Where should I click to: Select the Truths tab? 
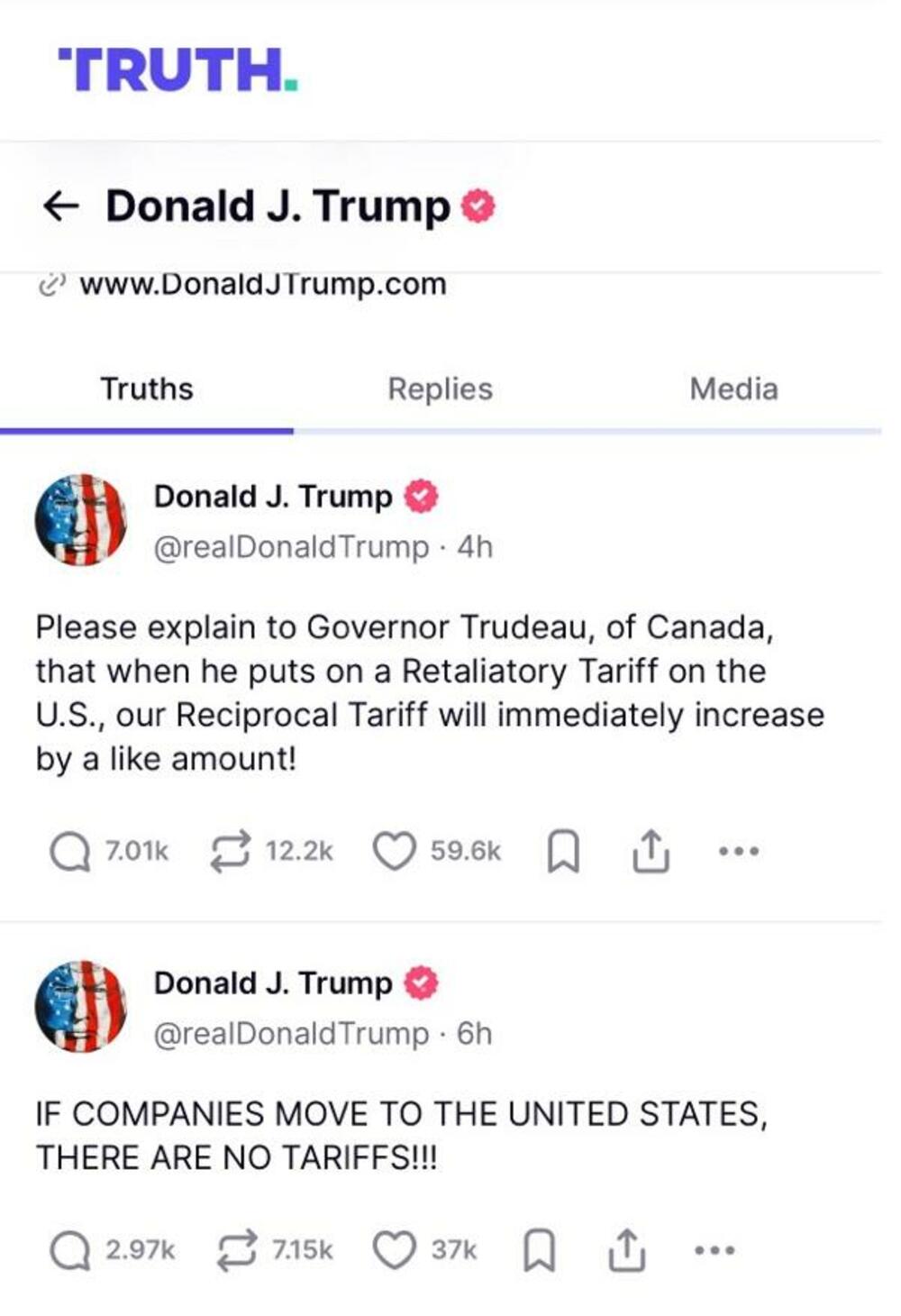pyautogui.click(x=147, y=388)
